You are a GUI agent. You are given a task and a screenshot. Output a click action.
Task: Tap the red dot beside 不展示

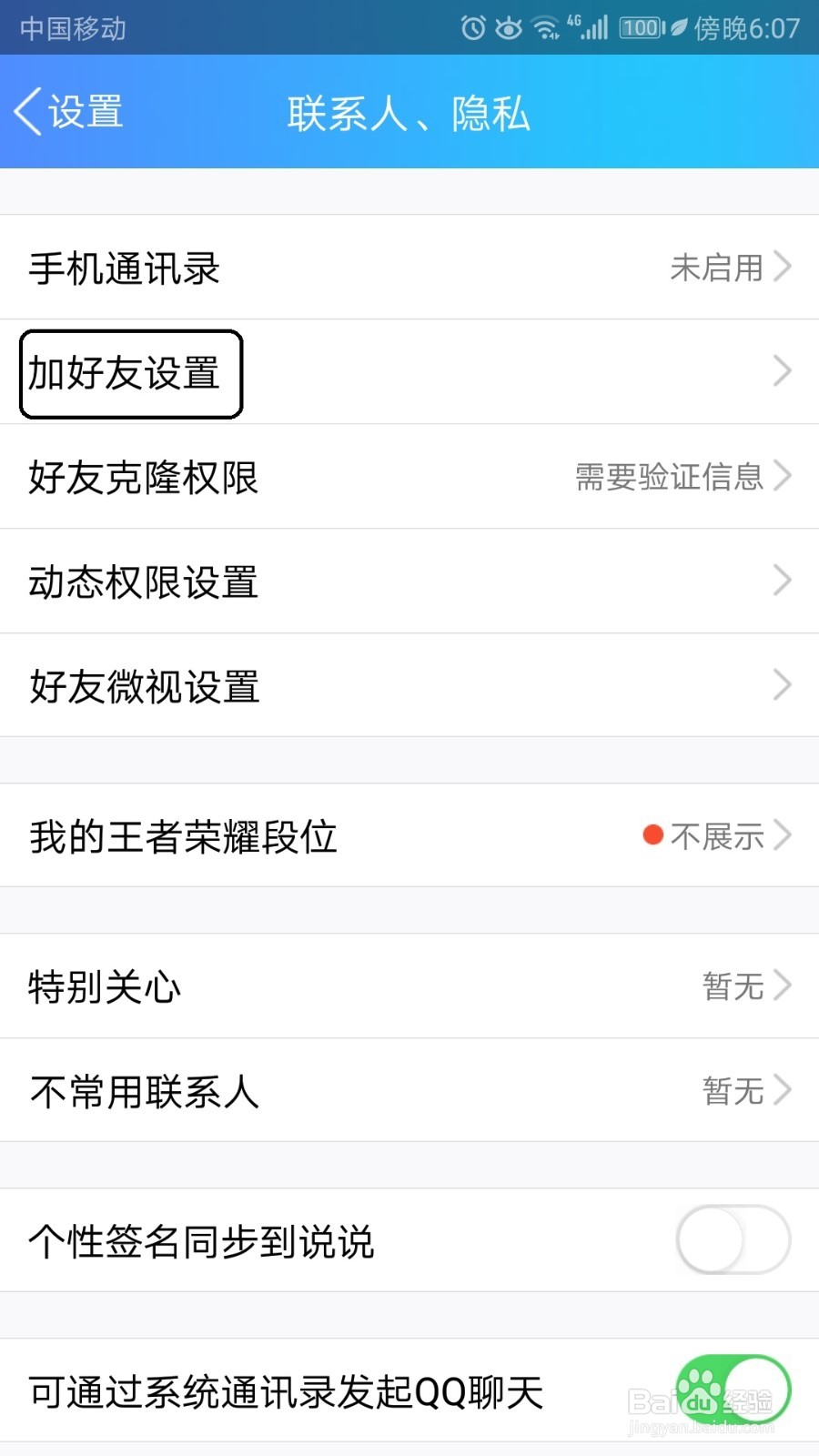click(x=652, y=836)
